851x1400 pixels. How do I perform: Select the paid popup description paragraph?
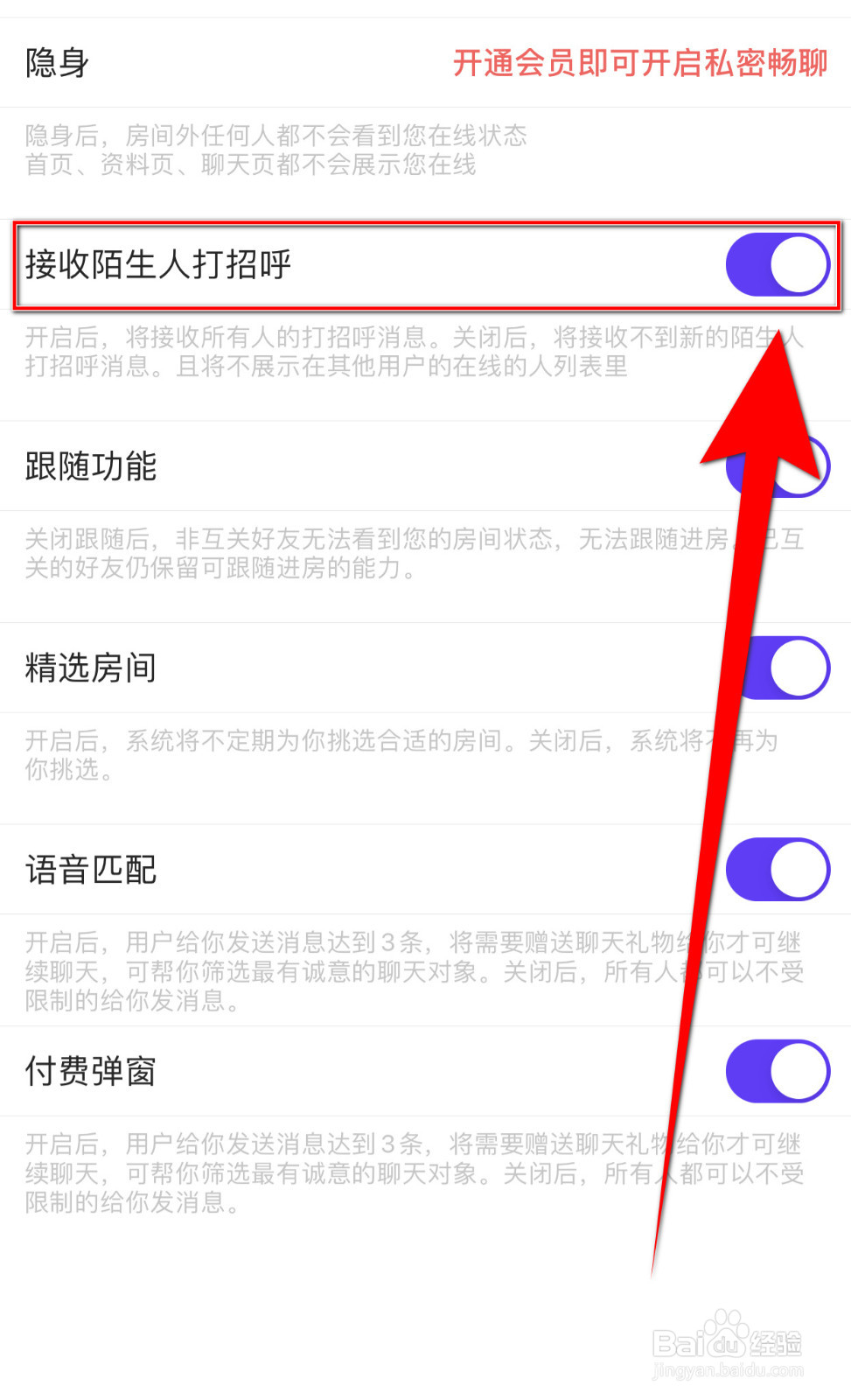point(350,1173)
